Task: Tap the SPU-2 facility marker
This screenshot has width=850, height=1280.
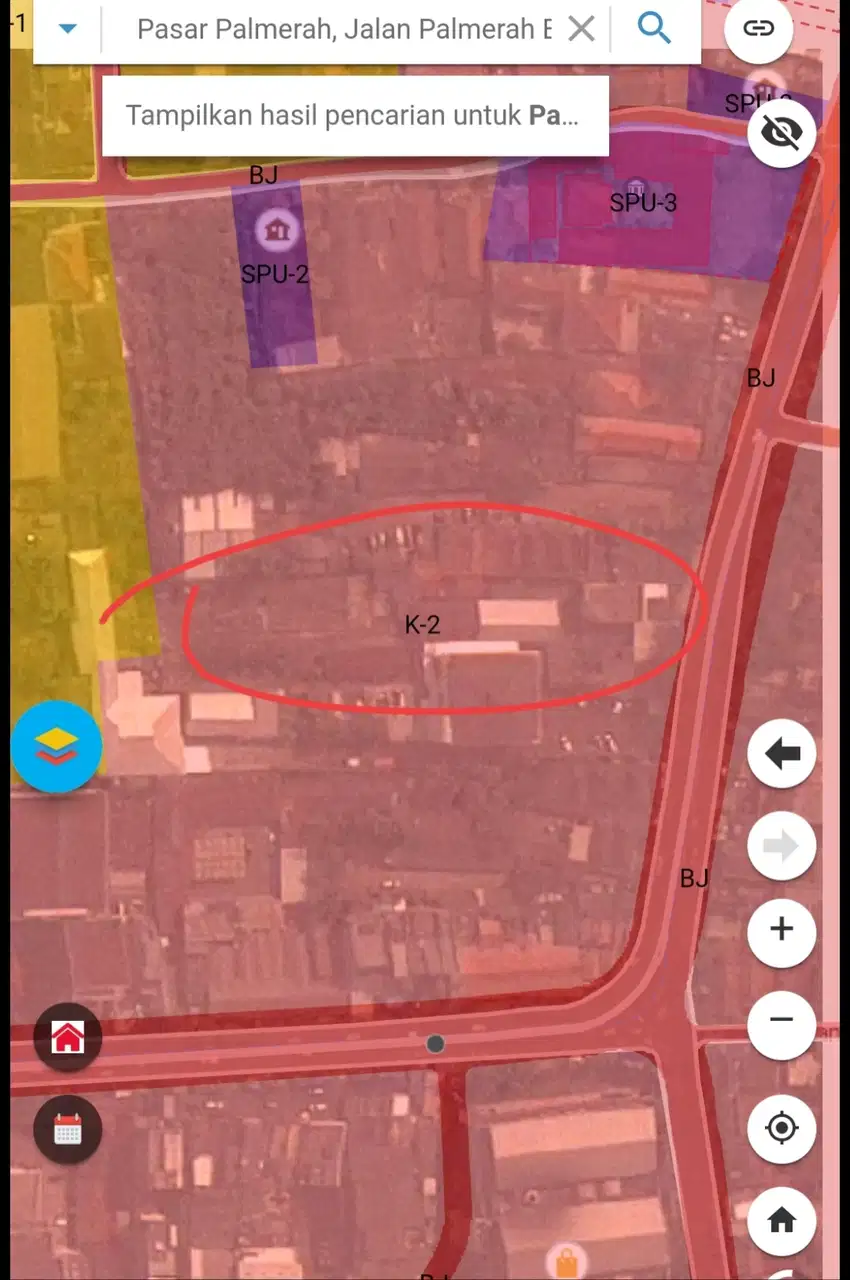Action: pyautogui.click(x=275, y=231)
